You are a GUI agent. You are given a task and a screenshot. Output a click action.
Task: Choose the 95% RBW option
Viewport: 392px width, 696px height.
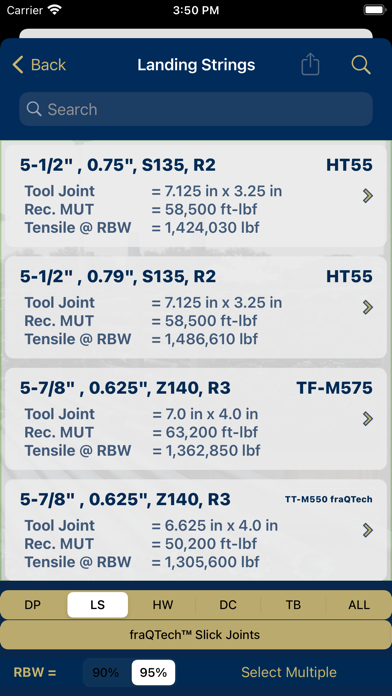click(153, 672)
